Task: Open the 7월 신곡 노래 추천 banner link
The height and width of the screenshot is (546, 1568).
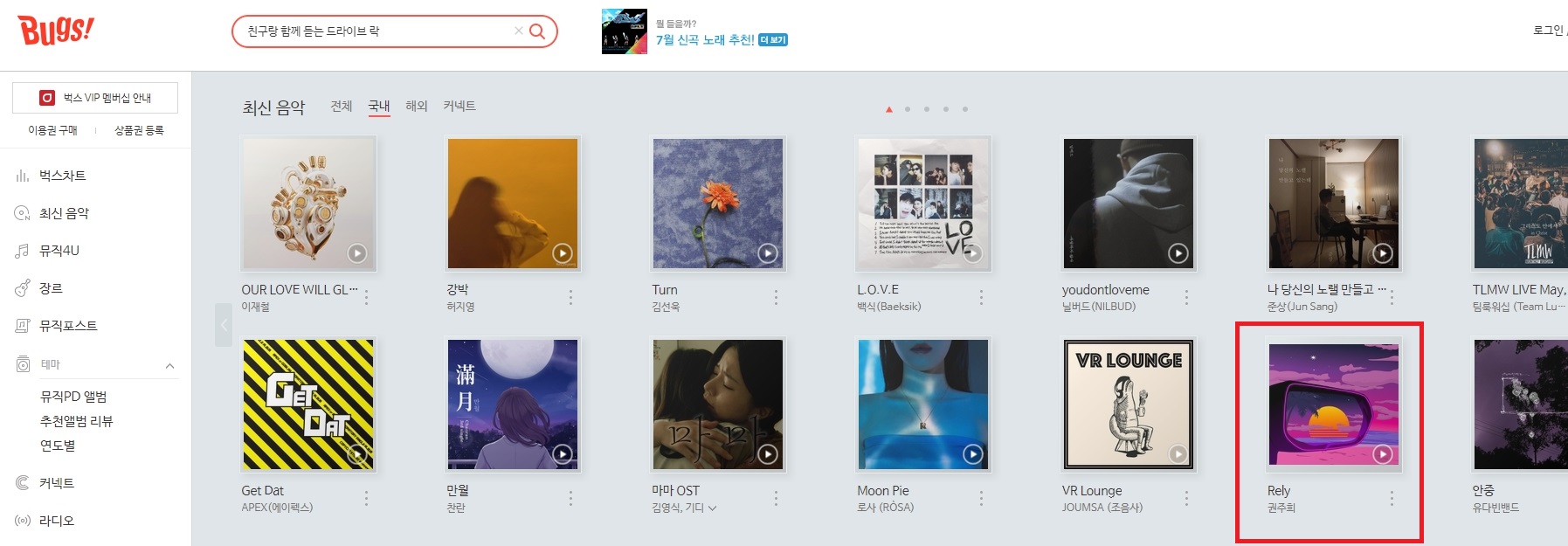Action: coord(704,40)
